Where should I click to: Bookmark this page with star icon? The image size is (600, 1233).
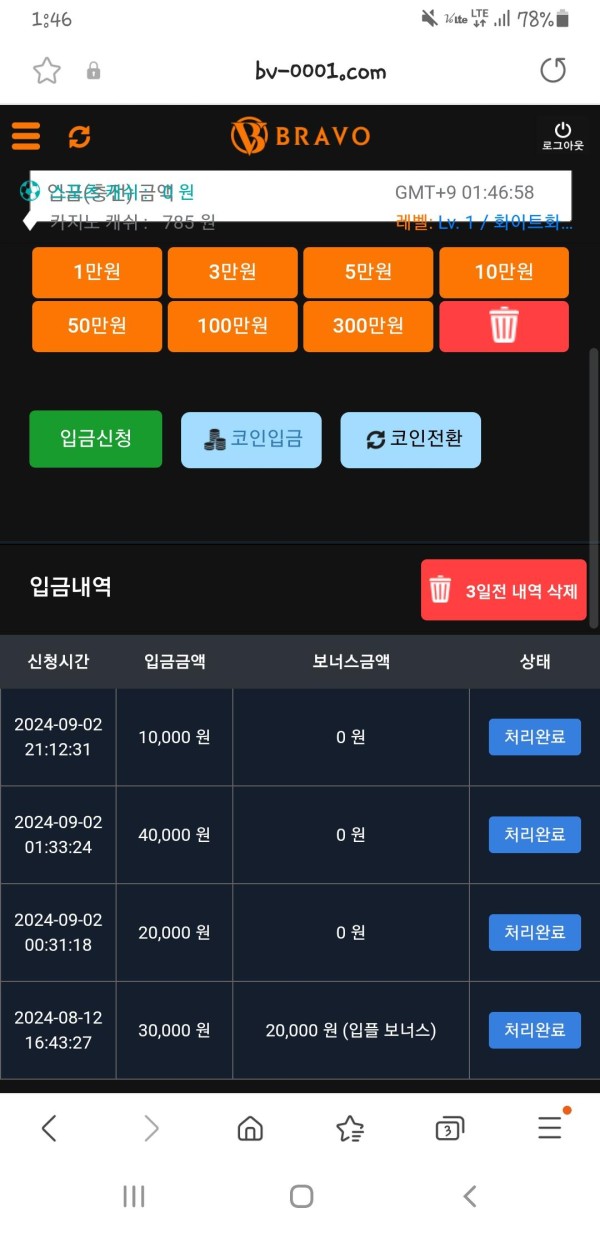pos(47,70)
